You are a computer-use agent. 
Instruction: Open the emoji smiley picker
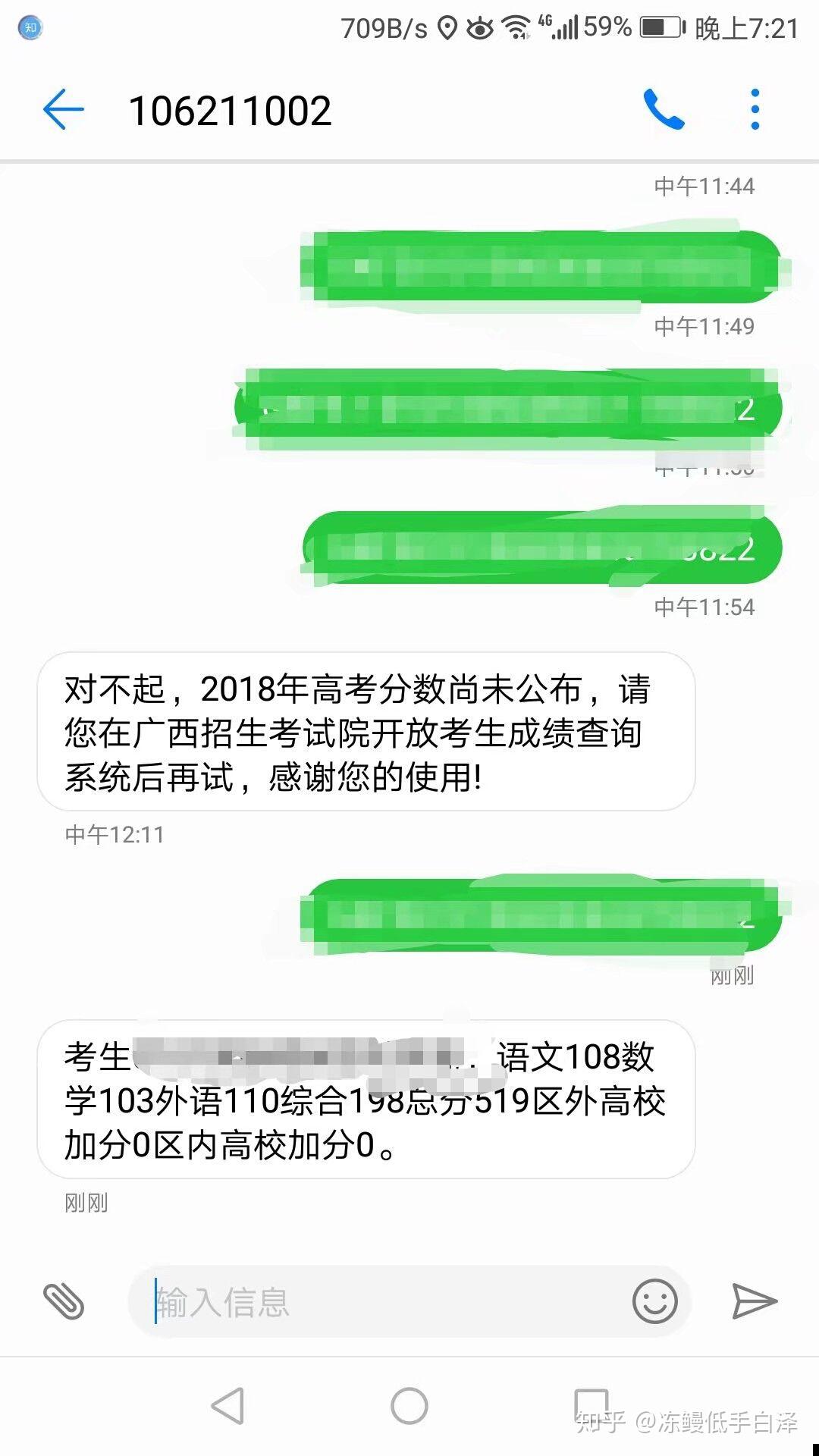click(x=654, y=1301)
